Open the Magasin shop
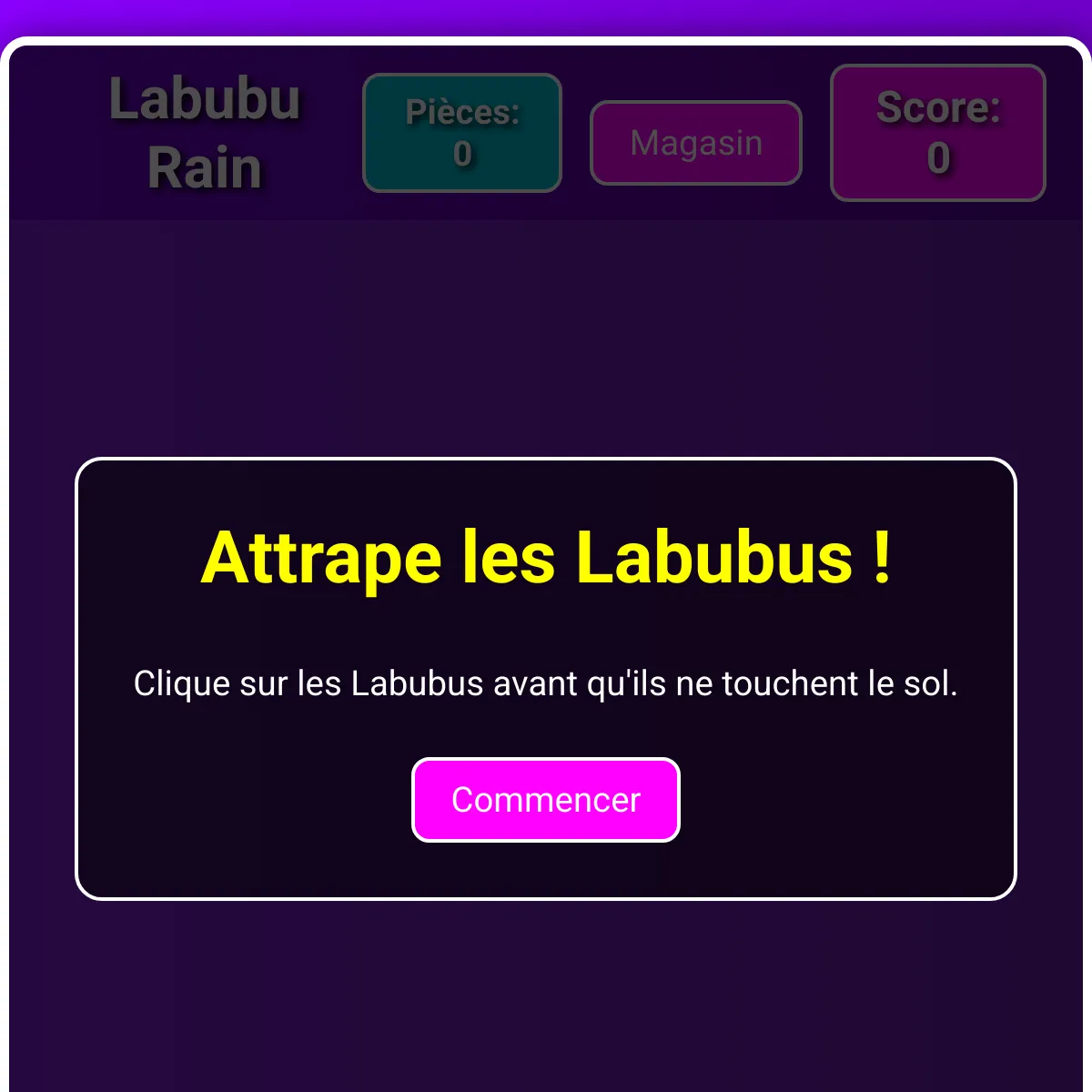1092x1092 pixels. coord(696,143)
